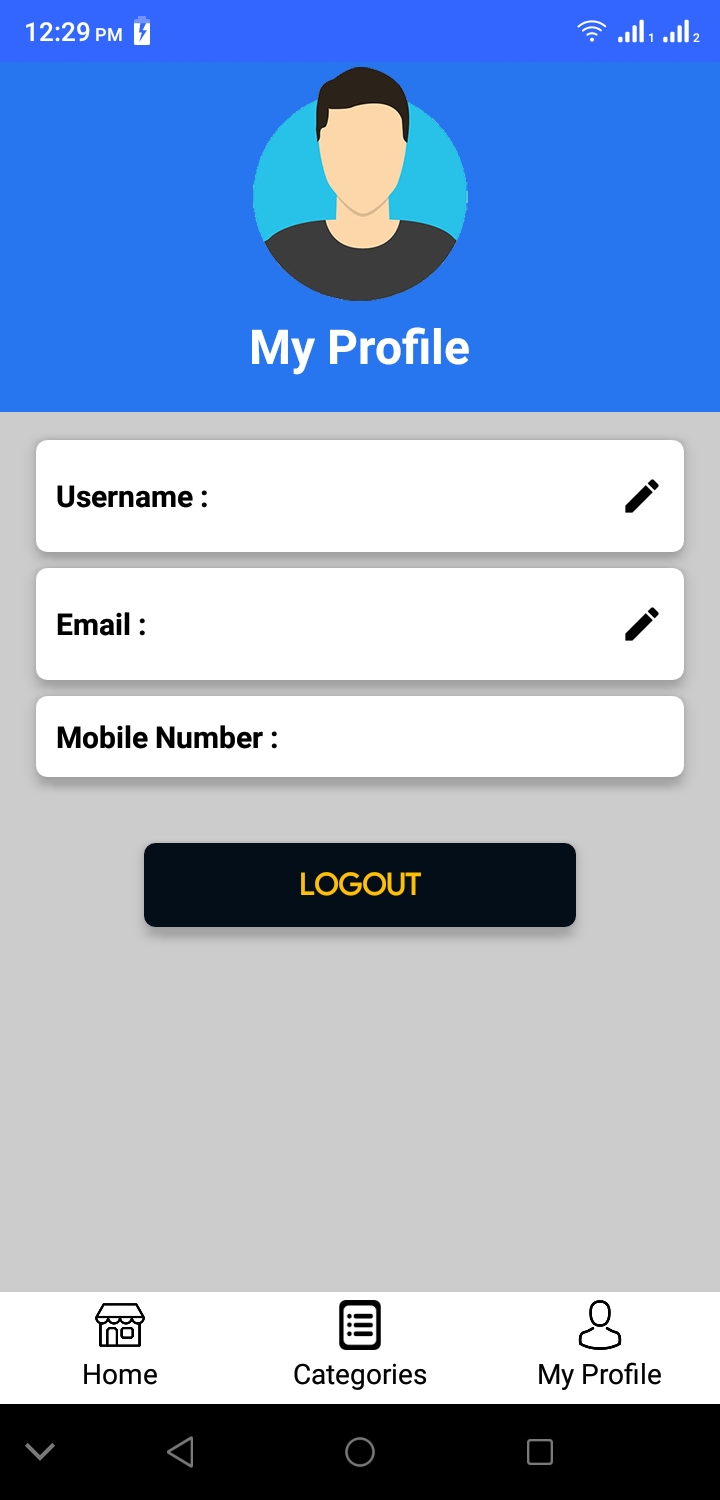Open recent apps with the square button
The height and width of the screenshot is (1500, 720).
click(540, 1452)
